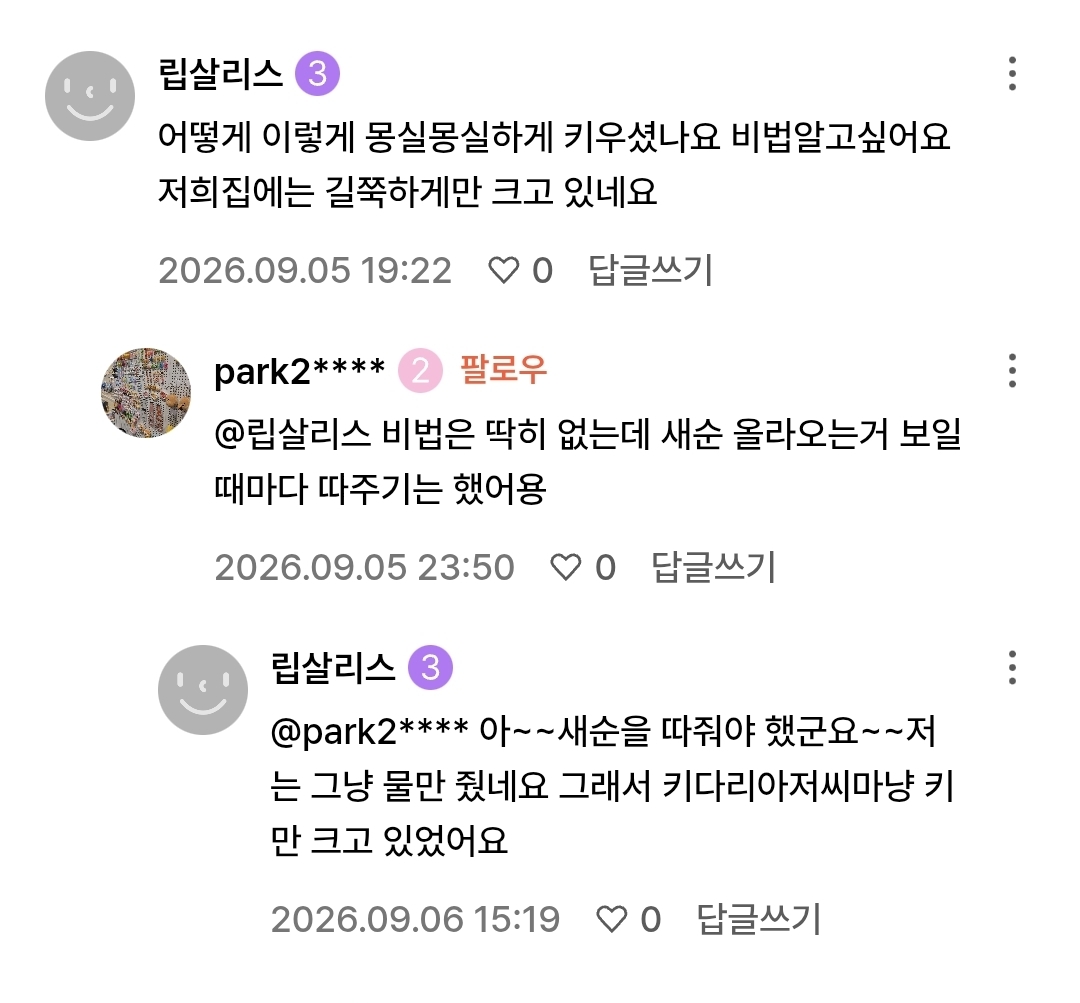Like park2**** reply from 23:50
The width and height of the screenshot is (1080, 1003).
coord(566,568)
